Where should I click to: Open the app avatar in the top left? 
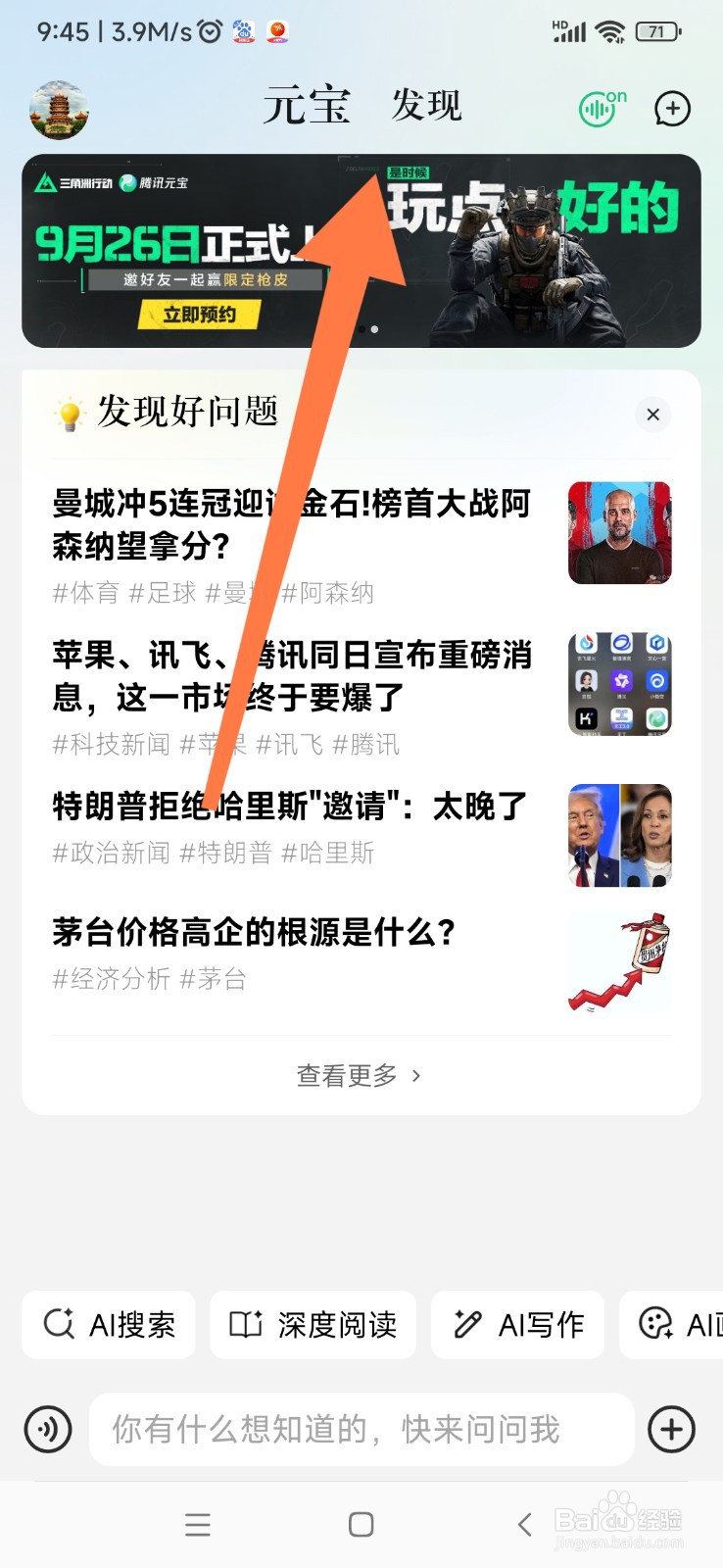point(59,109)
